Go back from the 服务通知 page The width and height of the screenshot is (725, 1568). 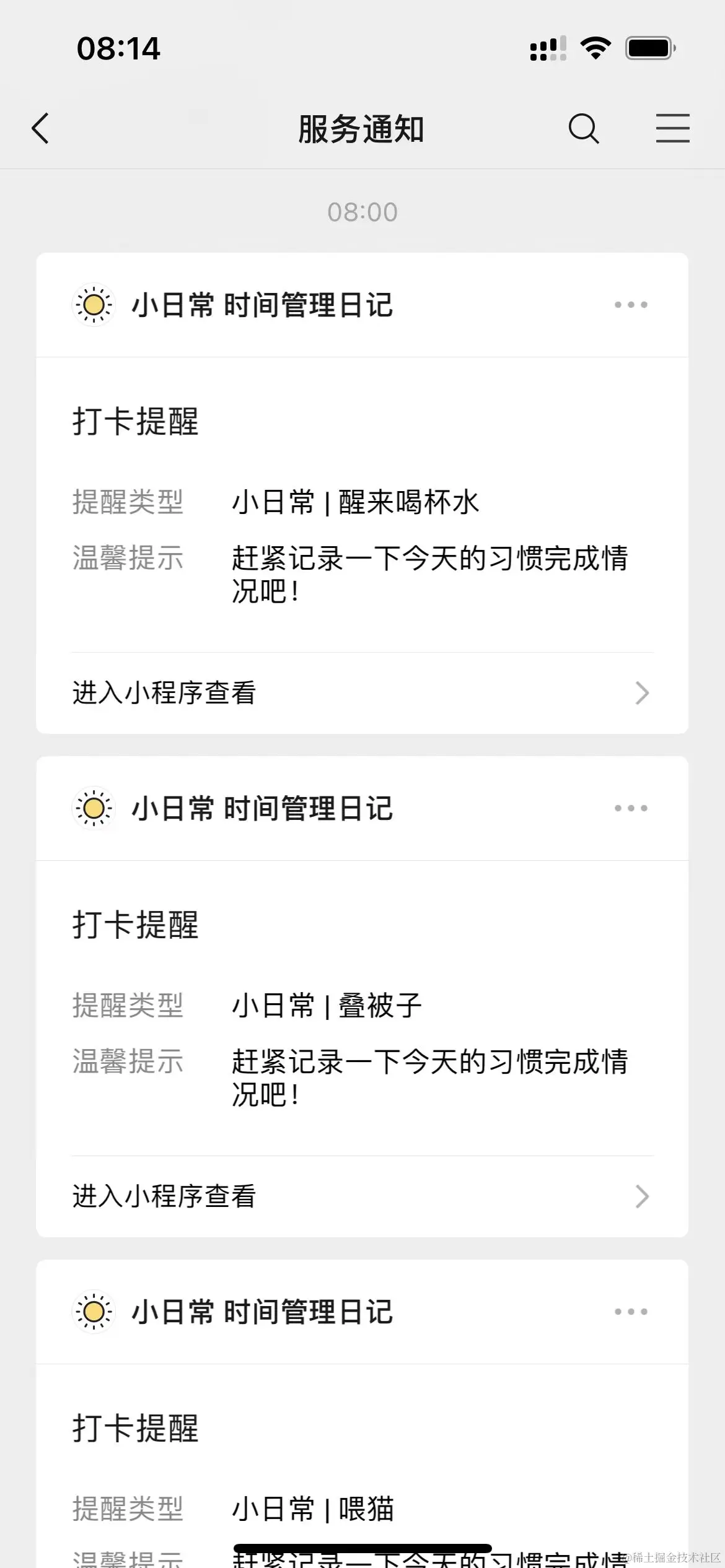click(41, 129)
